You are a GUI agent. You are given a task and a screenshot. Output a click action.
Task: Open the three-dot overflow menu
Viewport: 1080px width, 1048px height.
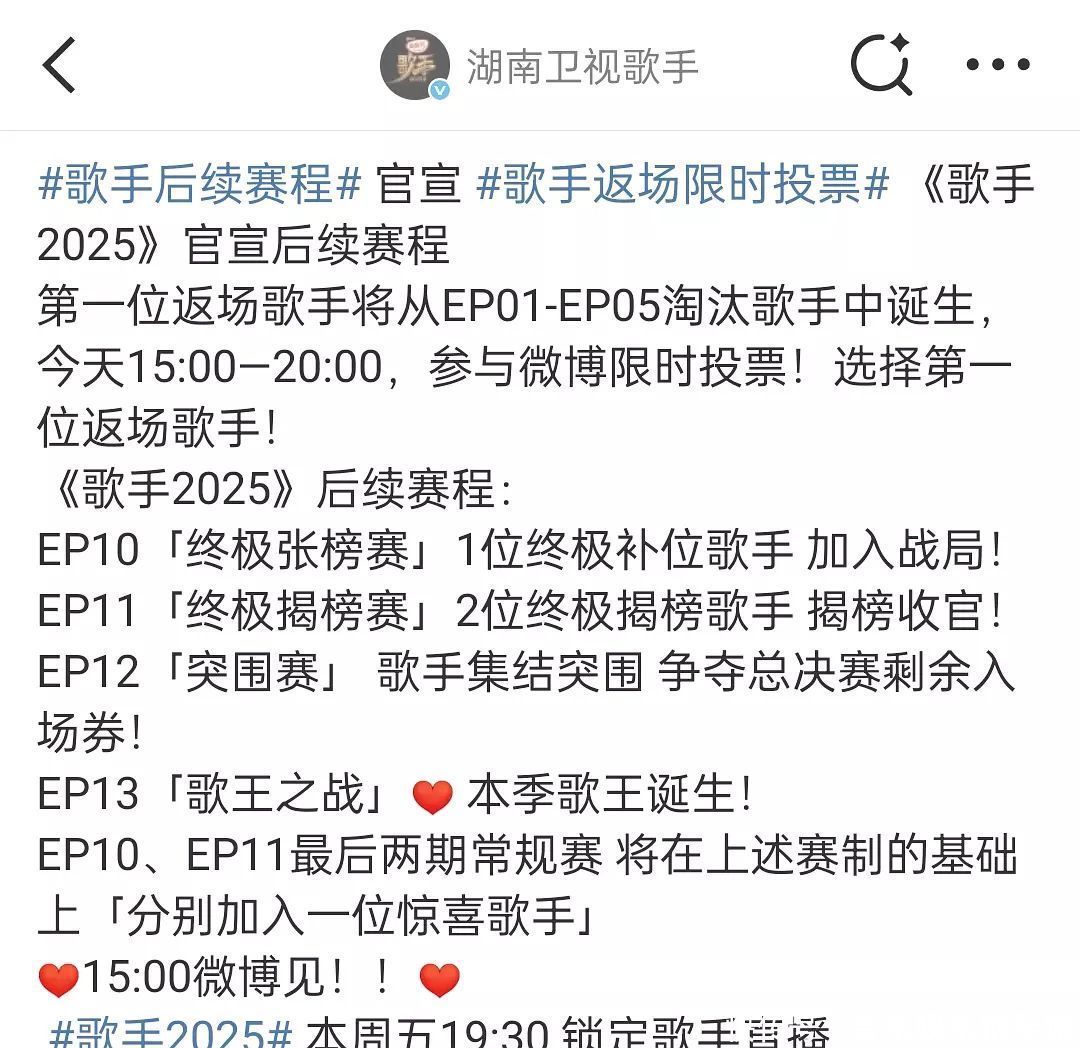(x=997, y=66)
